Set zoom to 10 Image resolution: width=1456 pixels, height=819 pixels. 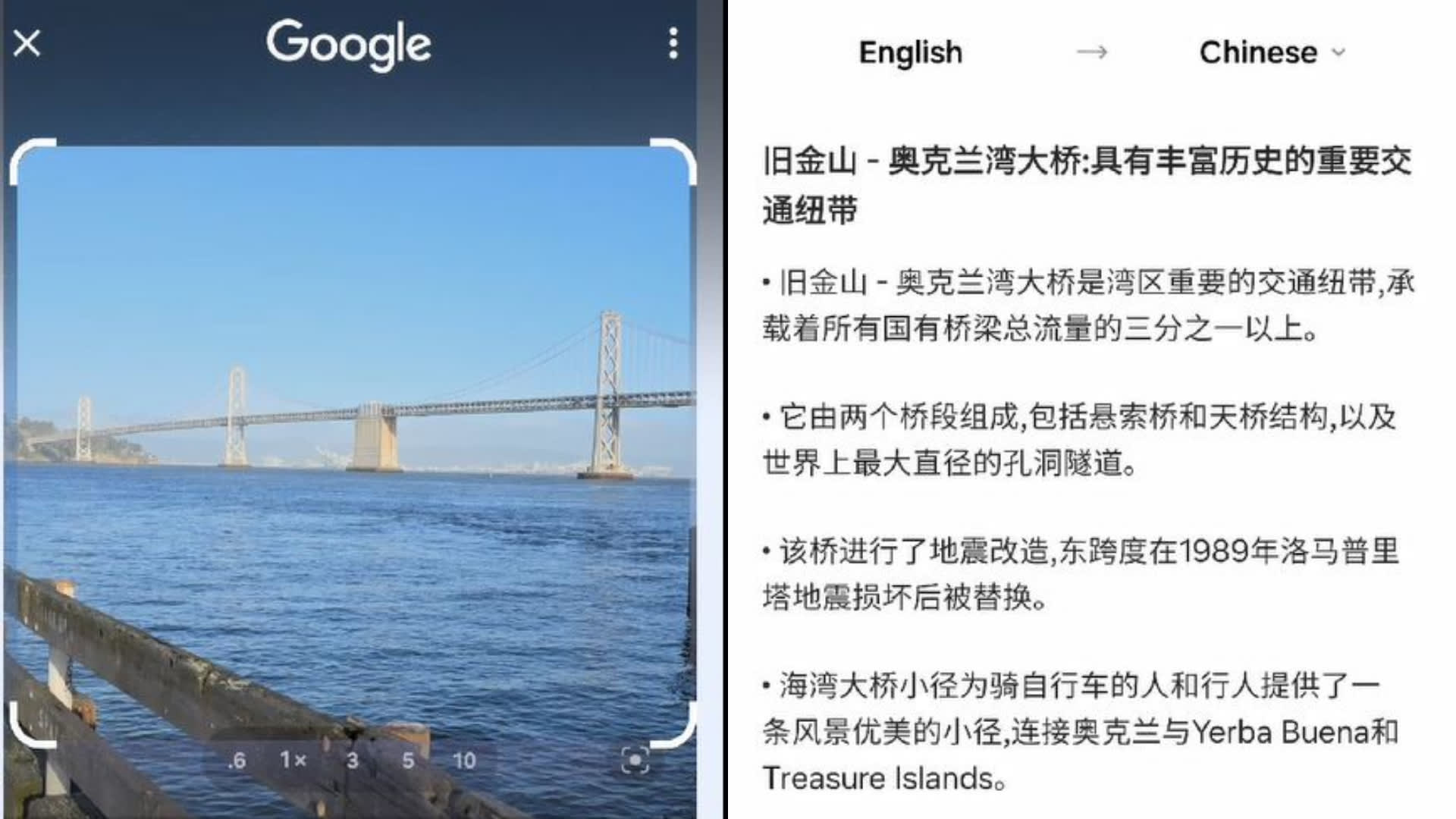click(x=464, y=760)
